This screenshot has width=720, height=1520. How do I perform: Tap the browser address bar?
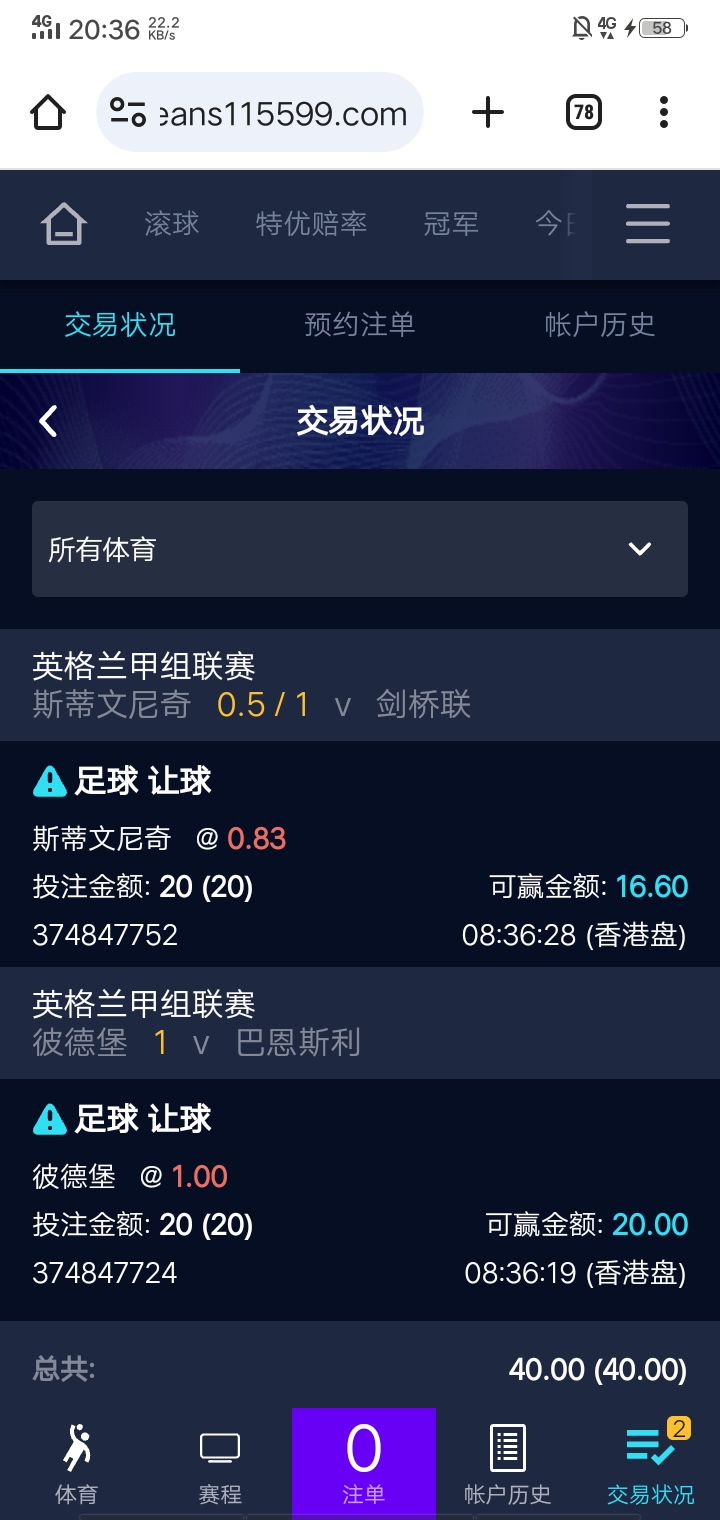point(260,113)
